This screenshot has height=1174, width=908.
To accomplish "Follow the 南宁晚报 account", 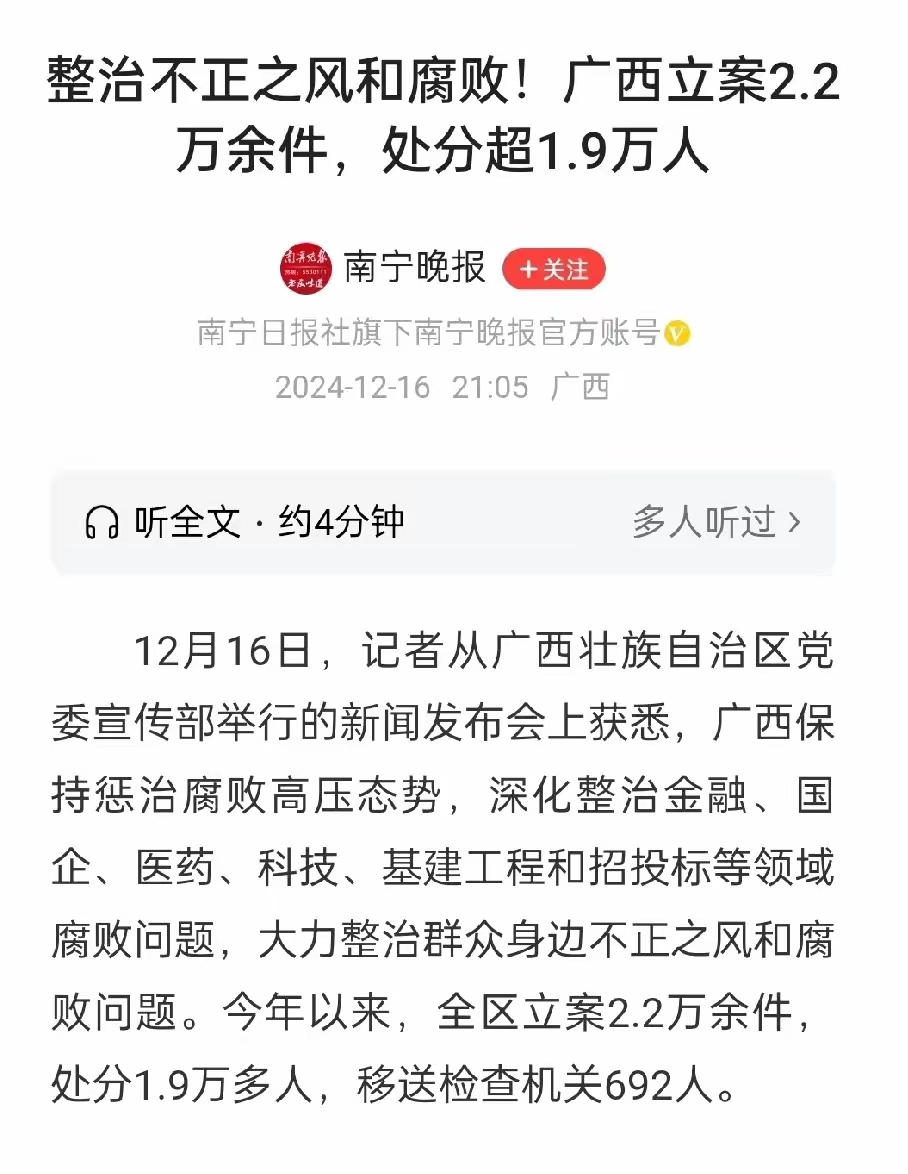I will (553, 269).
